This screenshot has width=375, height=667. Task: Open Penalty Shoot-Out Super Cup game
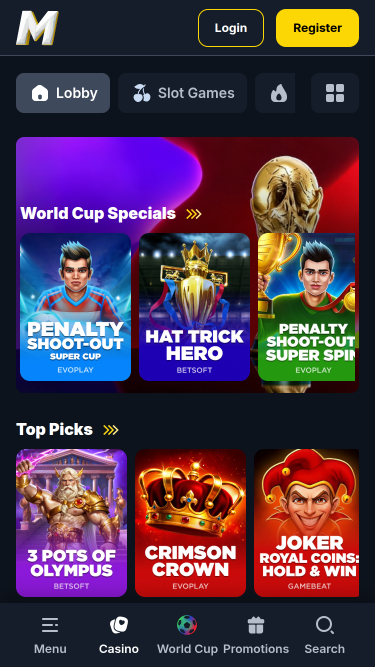[75, 307]
